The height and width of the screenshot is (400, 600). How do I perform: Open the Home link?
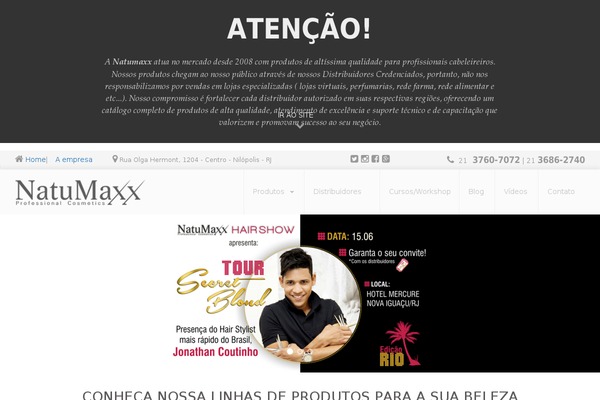pyautogui.click(x=35, y=159)
